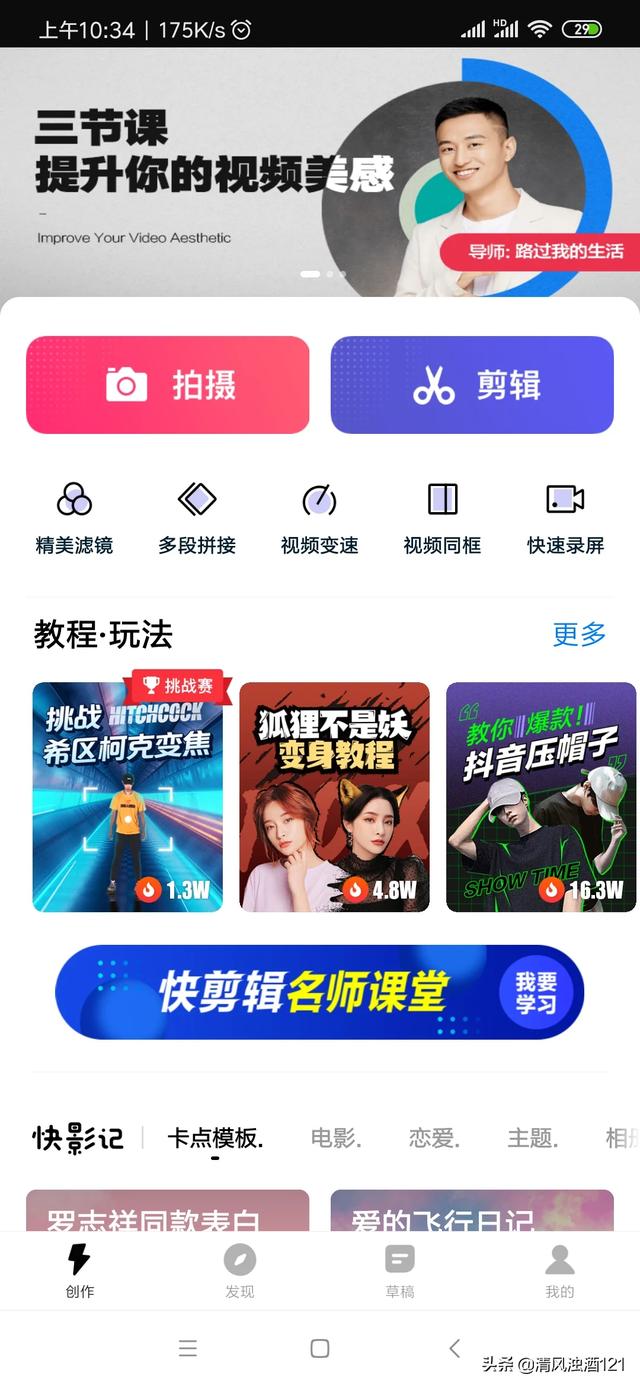Open the 希区柯克变焦 challenge tutorial
640x1387 pixels.
pyautogui.click(x=128, y=797)
